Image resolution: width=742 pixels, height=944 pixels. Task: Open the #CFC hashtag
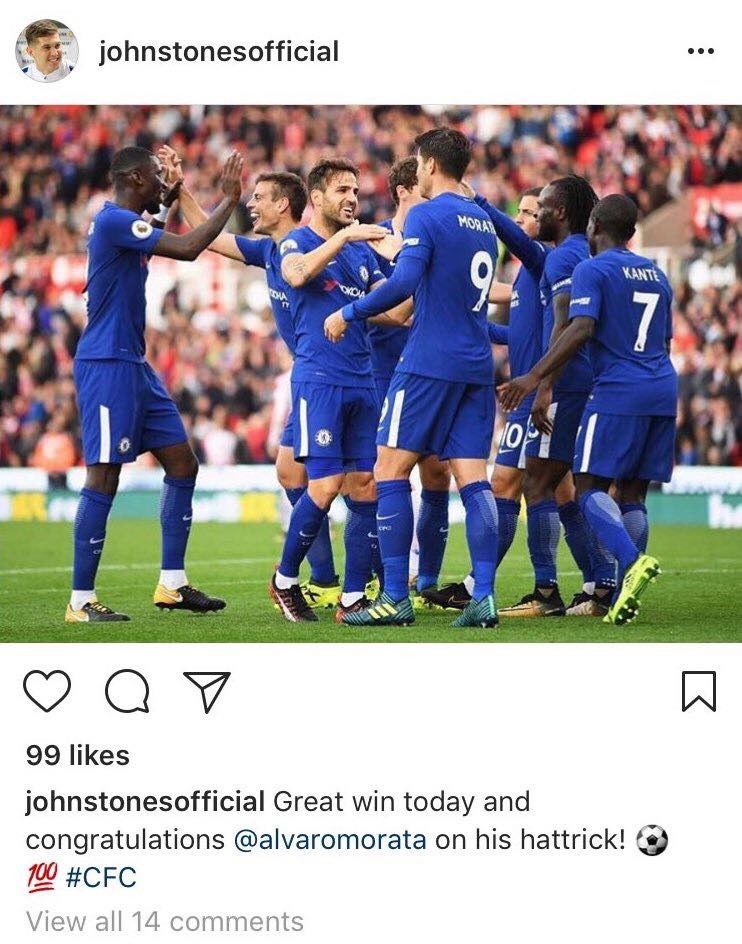(x=100, y=879)
